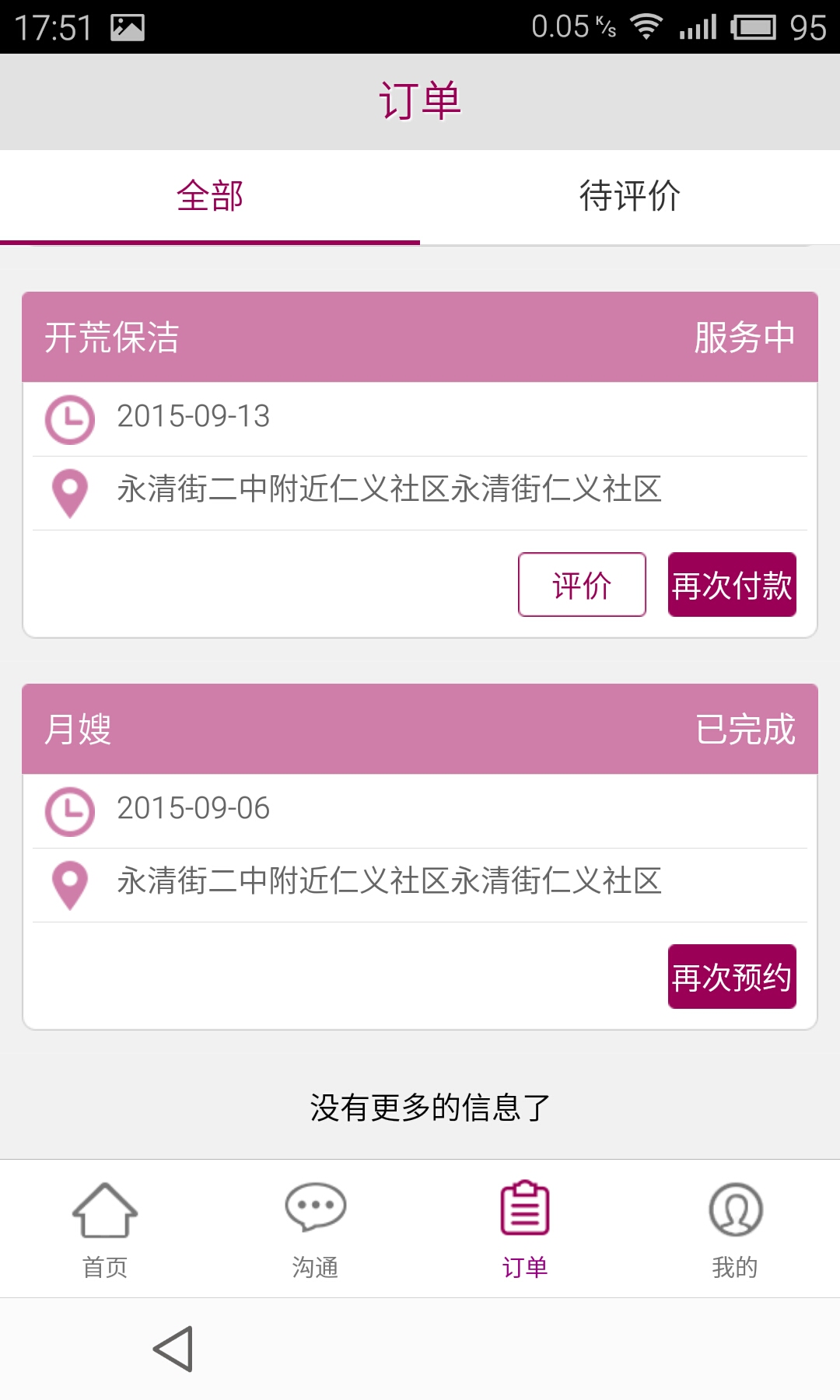This screenshot has height=1400, width=840.
Task: Tap the system back button
Action: click(173, 1349)
